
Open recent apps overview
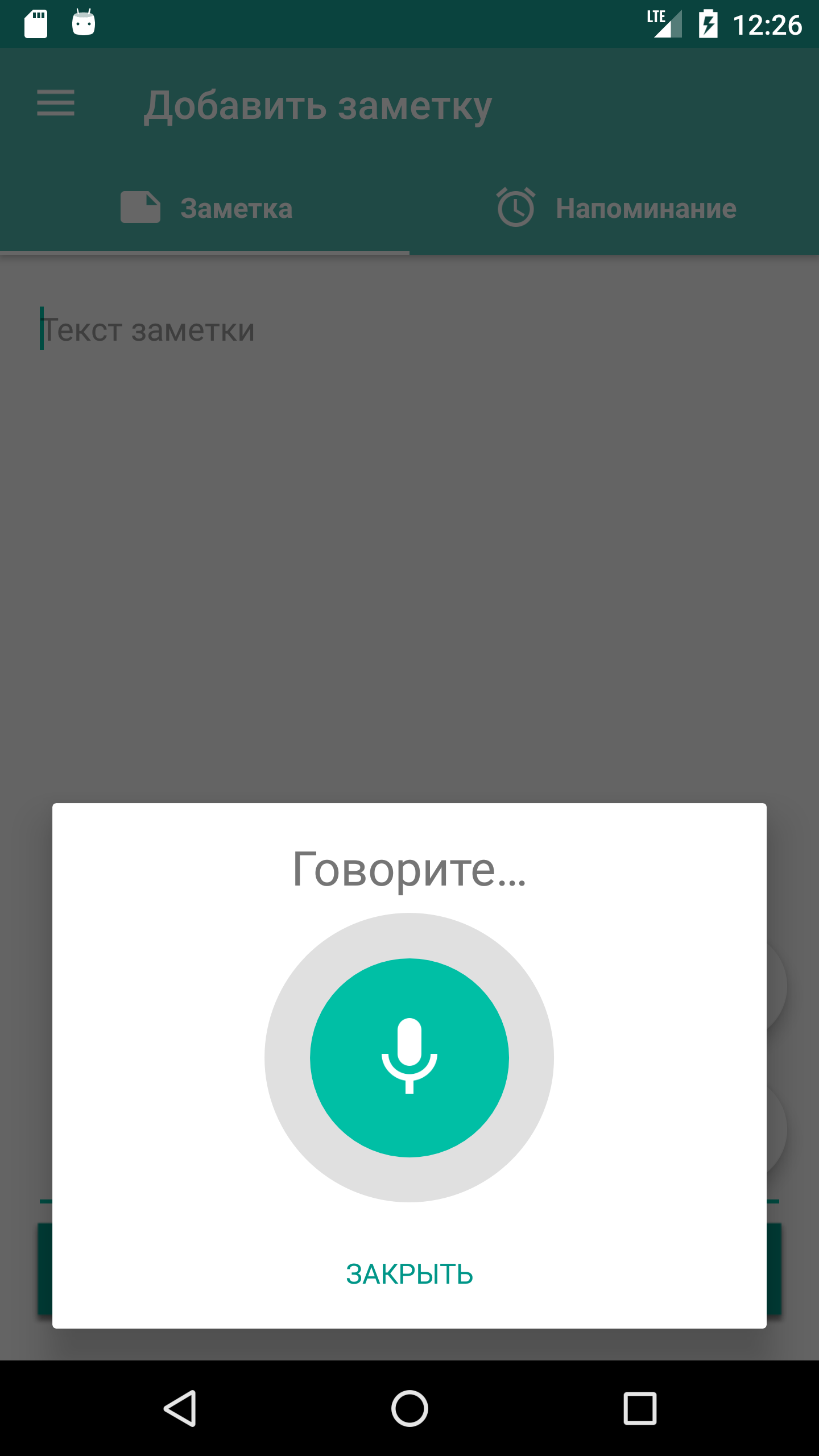coord(640,1408)
